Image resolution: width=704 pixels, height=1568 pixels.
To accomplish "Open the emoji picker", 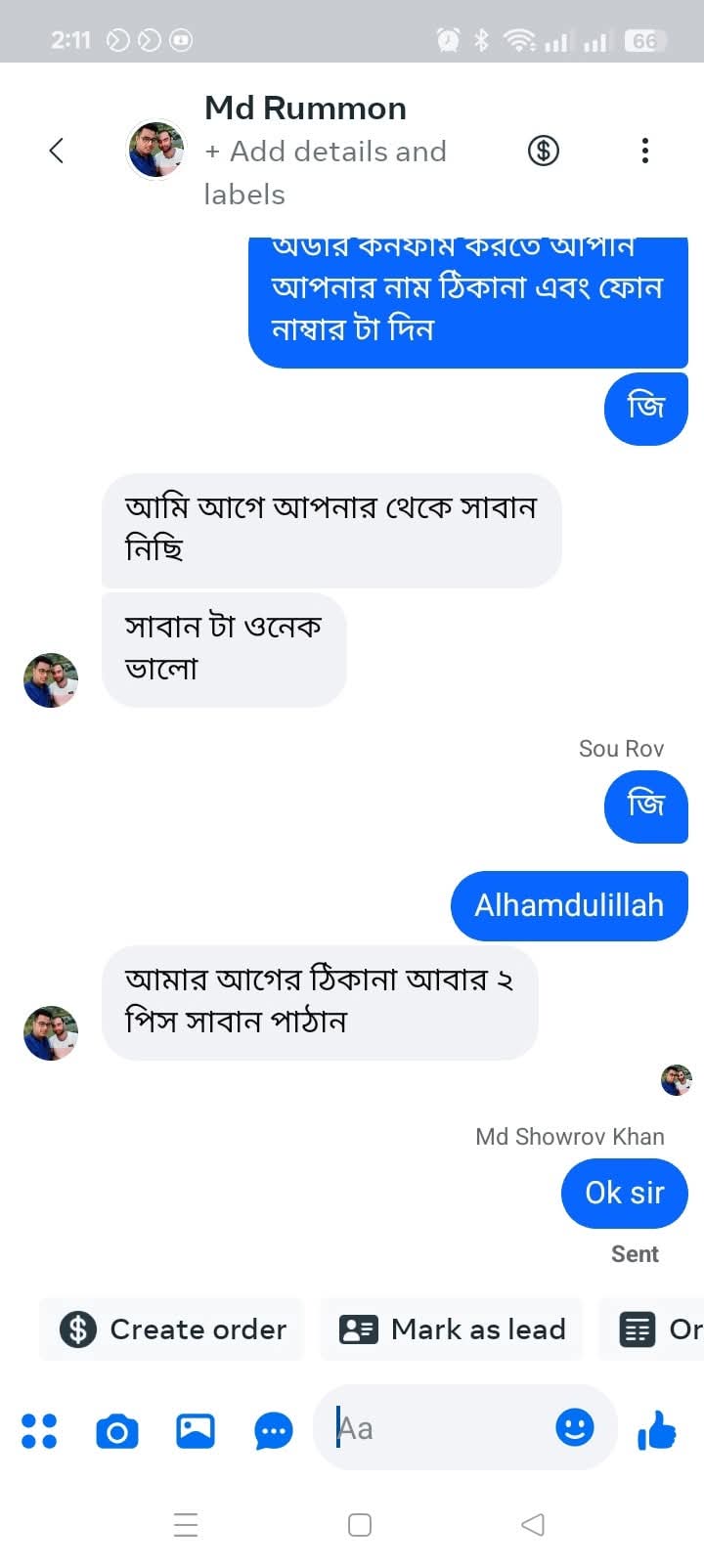I will tap(575, 1428).
